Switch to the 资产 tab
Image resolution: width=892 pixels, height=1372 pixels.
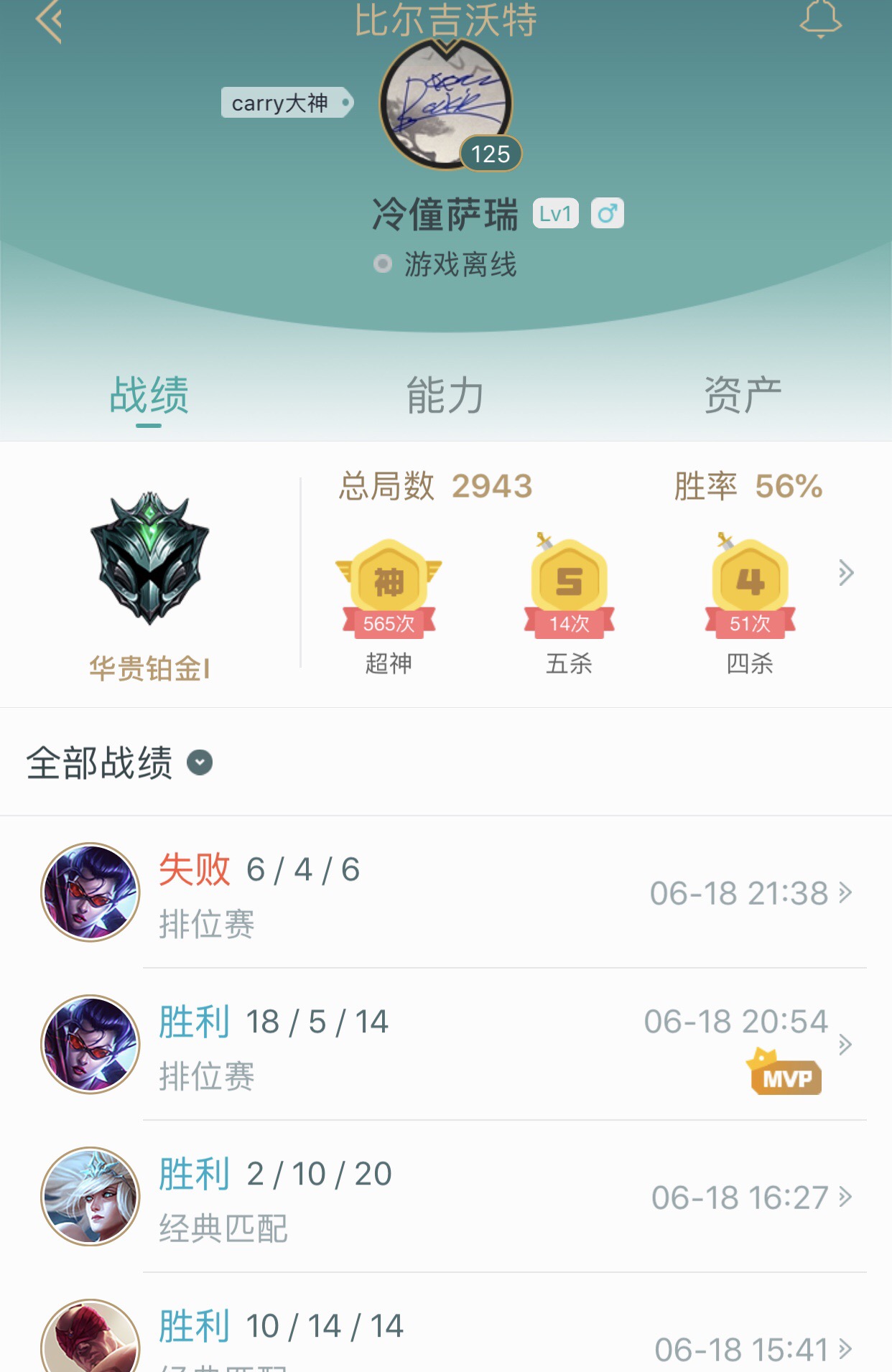coord(743,396)
